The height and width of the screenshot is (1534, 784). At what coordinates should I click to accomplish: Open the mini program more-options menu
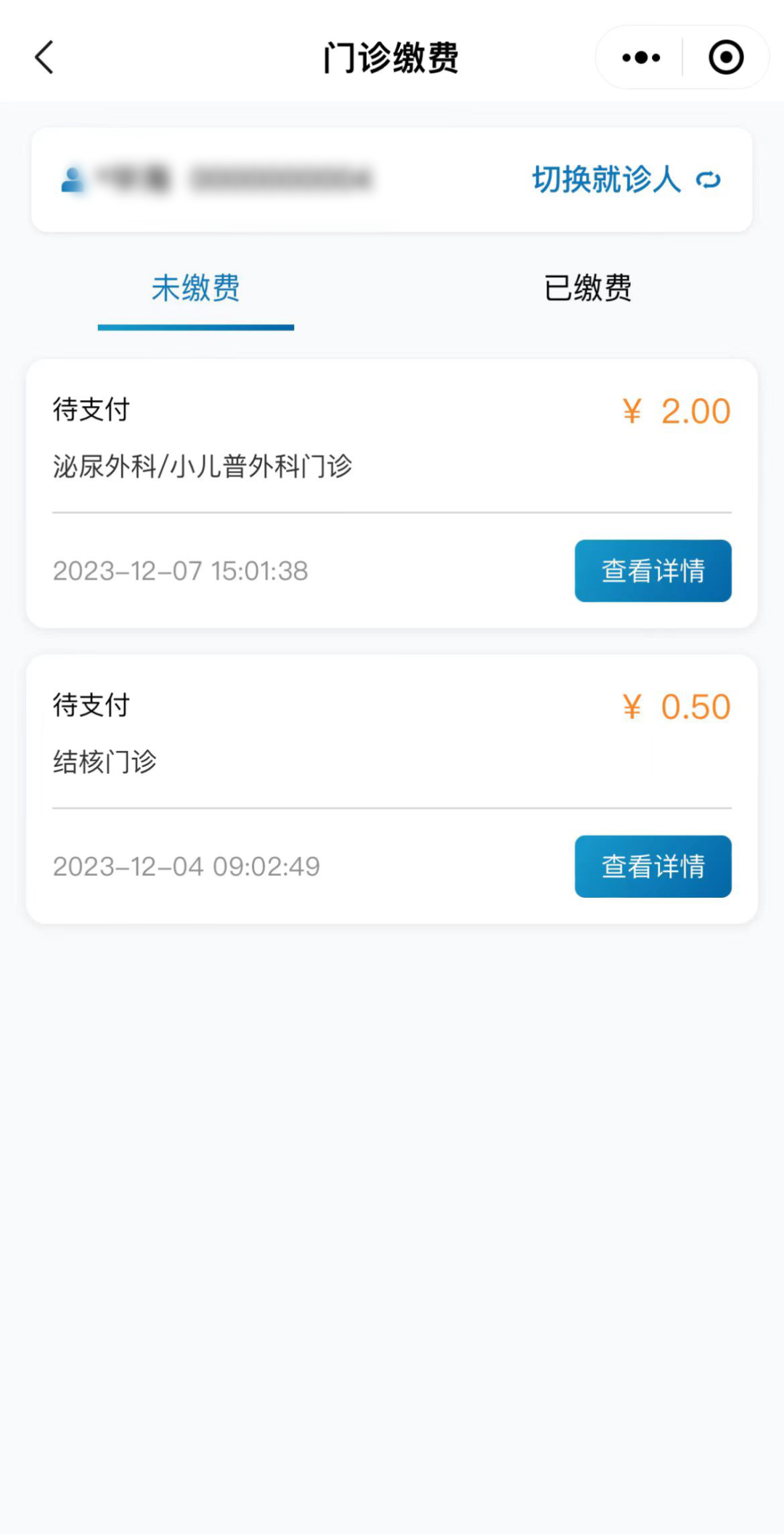(x=641, y=57)
